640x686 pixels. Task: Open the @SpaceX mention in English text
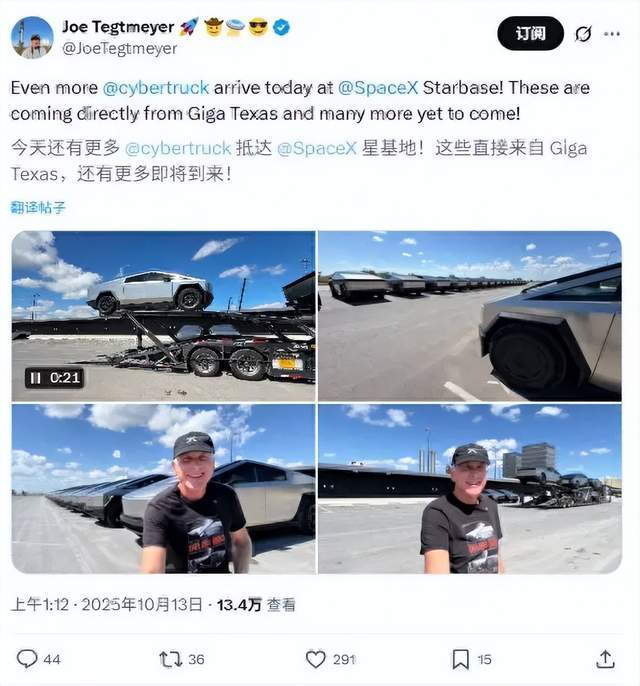371,88
